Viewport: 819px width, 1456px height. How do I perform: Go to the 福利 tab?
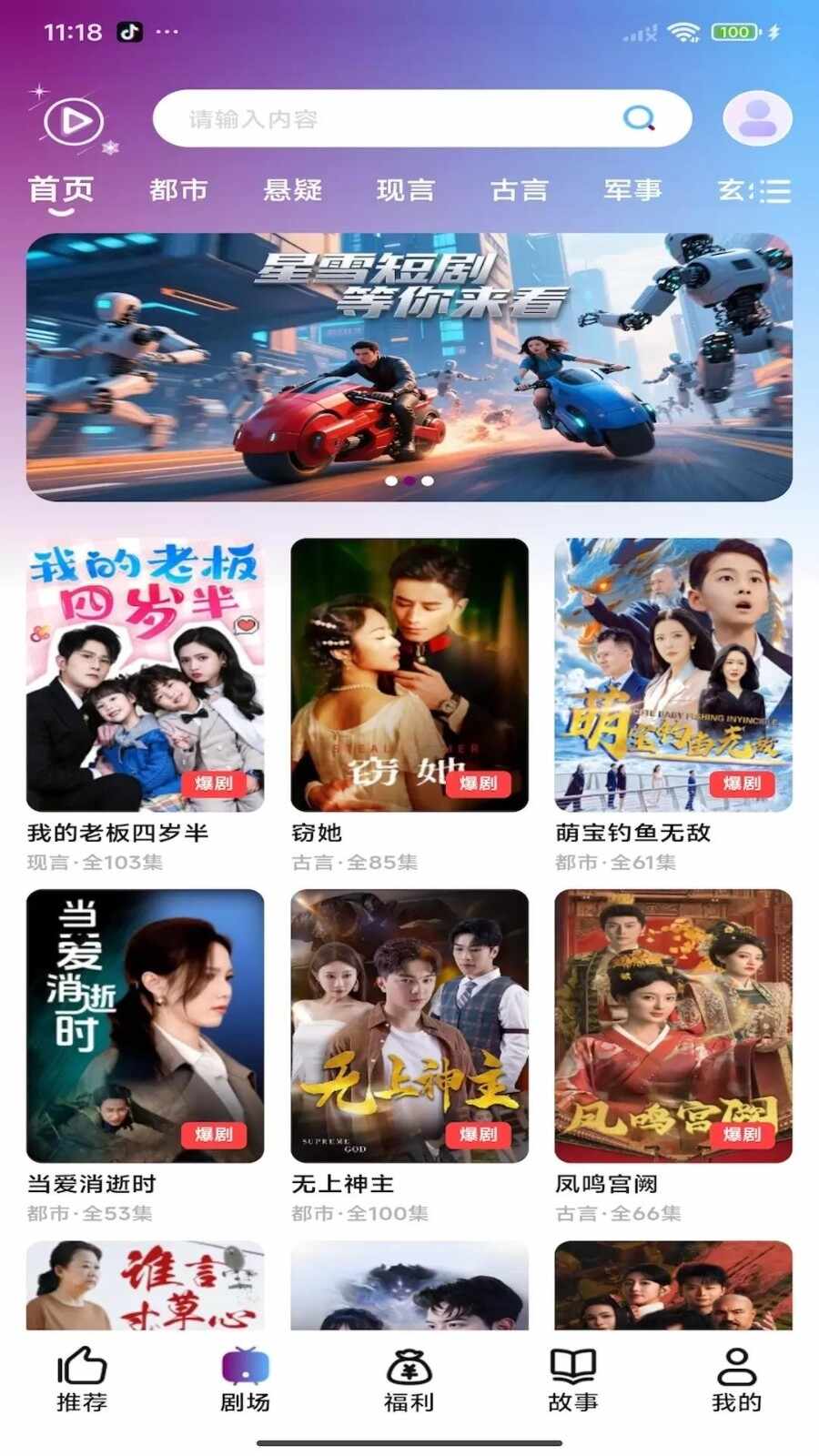tap(409, 1379)
